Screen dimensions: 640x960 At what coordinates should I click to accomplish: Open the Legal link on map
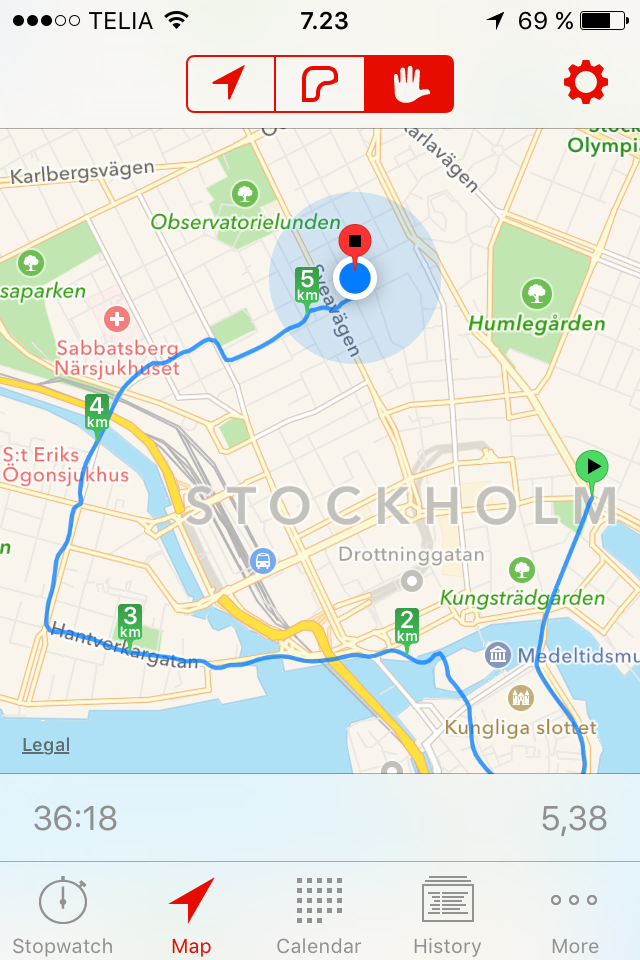[46, 745]
